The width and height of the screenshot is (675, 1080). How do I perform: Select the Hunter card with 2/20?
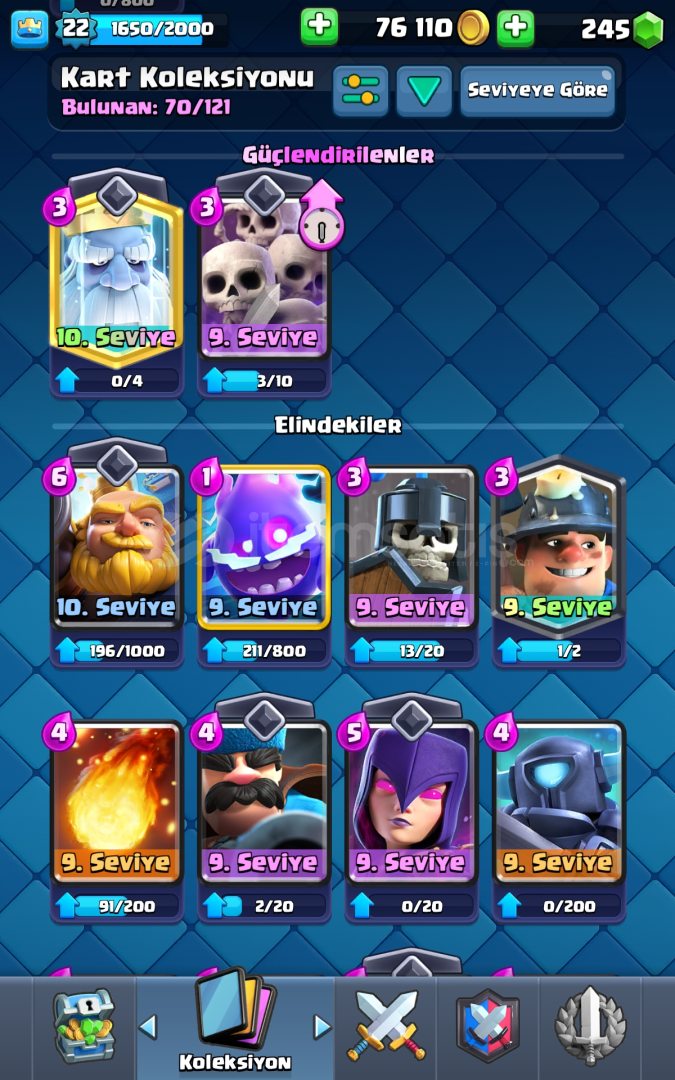pos(264,800)
